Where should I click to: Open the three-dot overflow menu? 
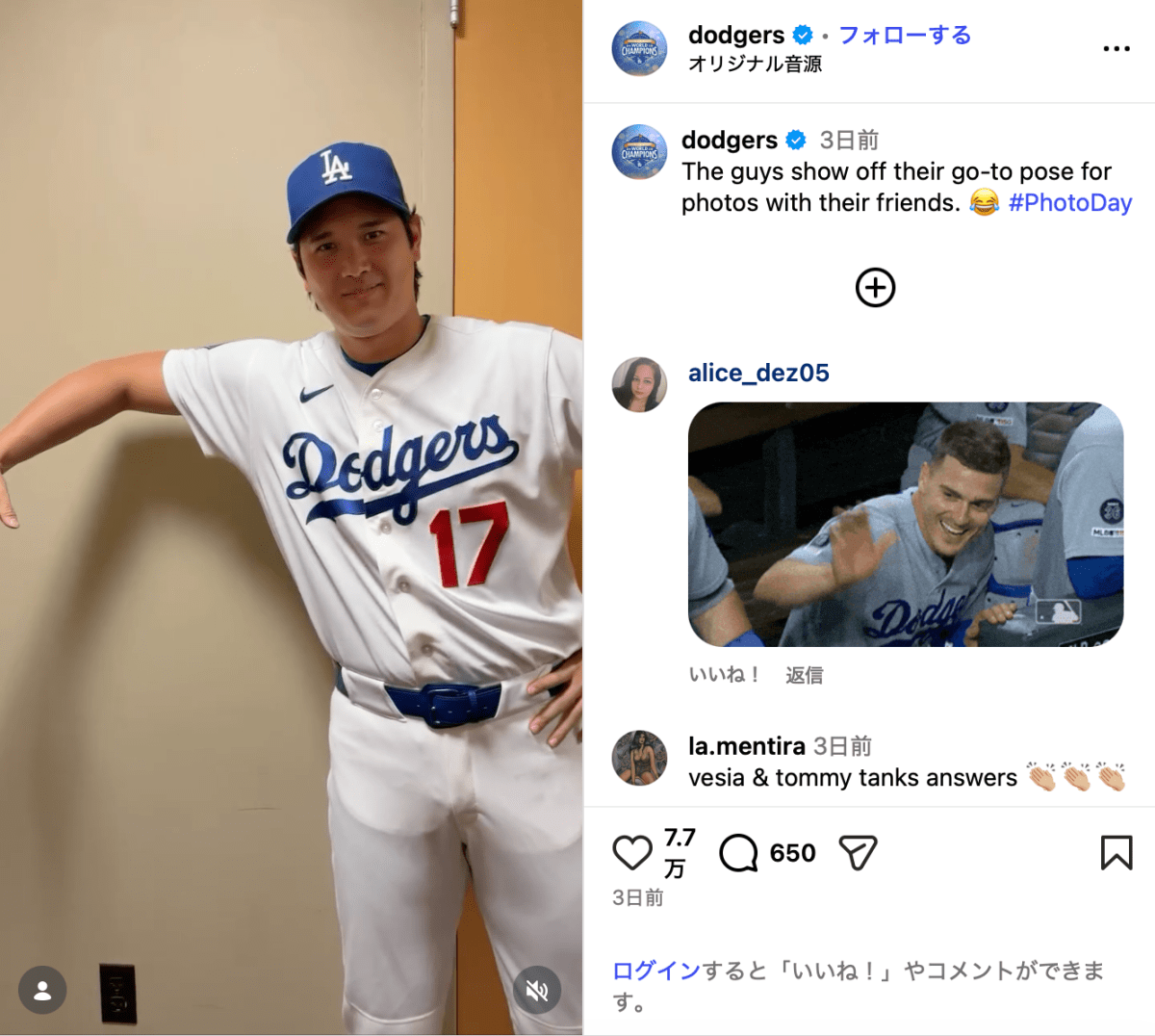tap(1116, 48)
